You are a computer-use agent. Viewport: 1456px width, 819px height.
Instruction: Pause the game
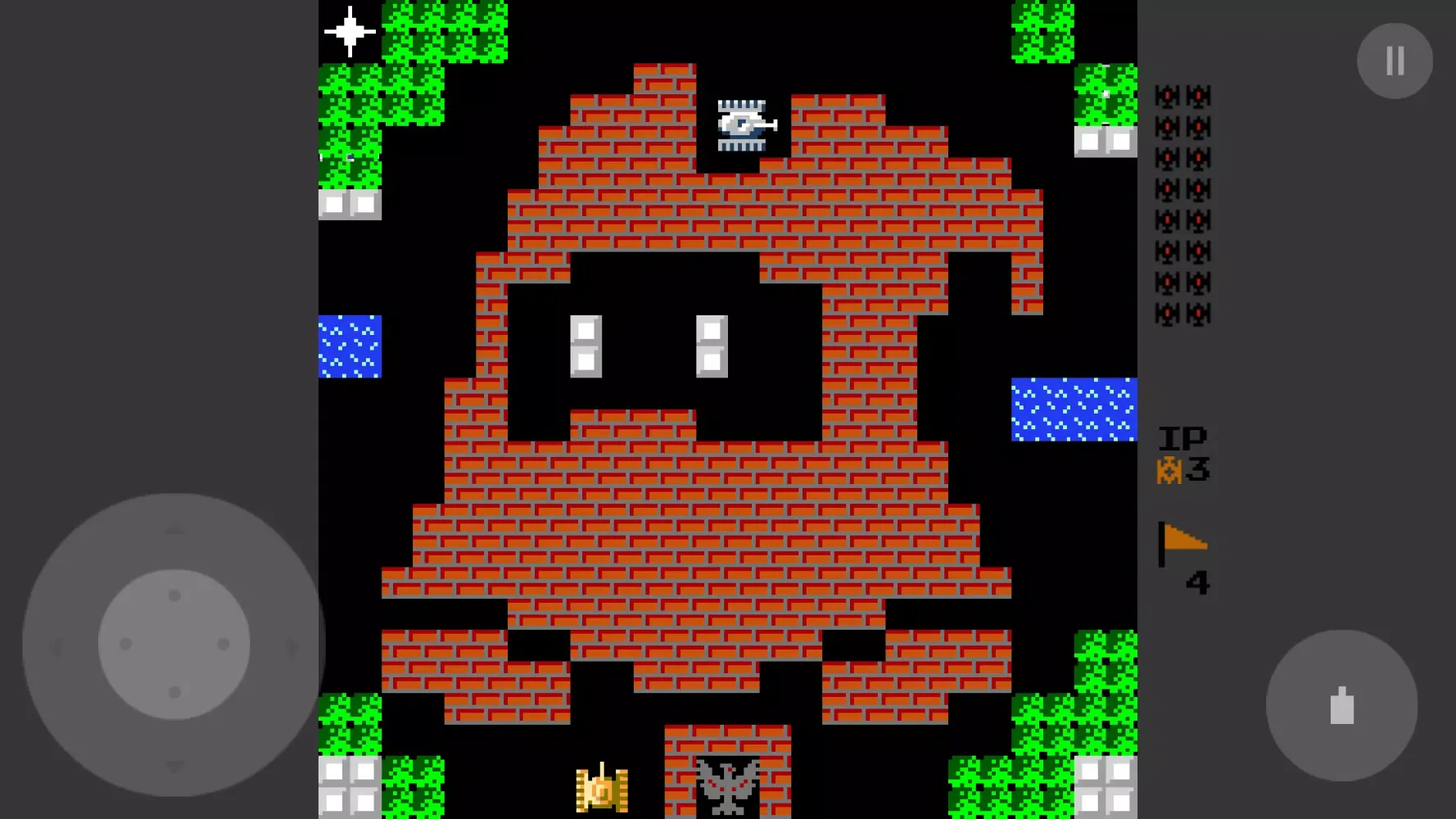[x=1395, y=61]
